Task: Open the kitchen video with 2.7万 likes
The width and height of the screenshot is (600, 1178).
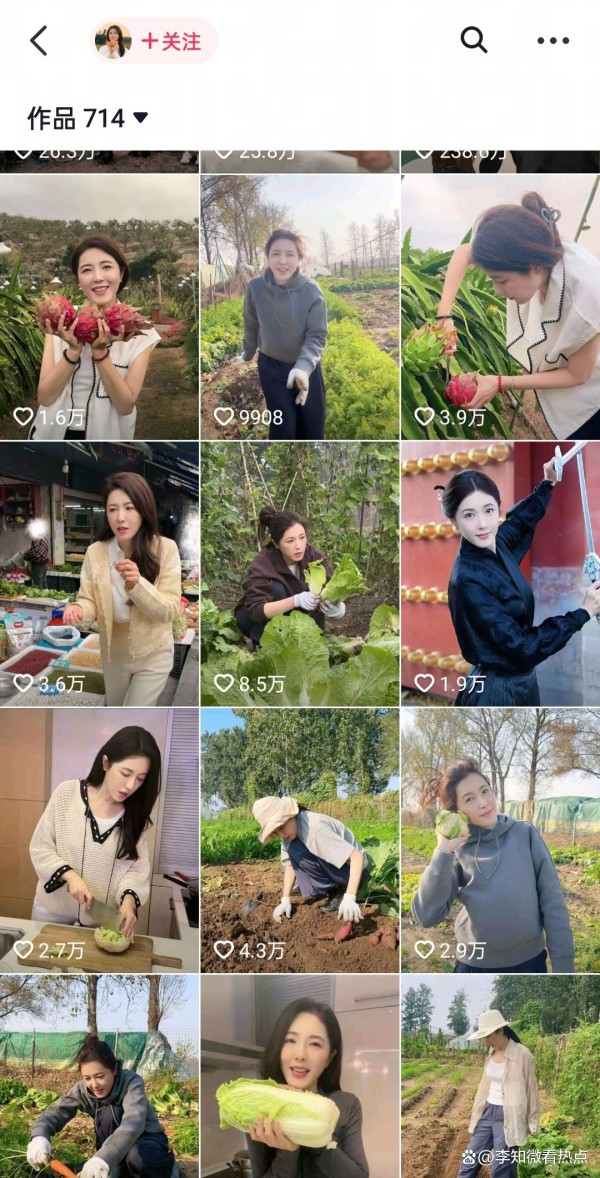Action: tap(99, 840)
